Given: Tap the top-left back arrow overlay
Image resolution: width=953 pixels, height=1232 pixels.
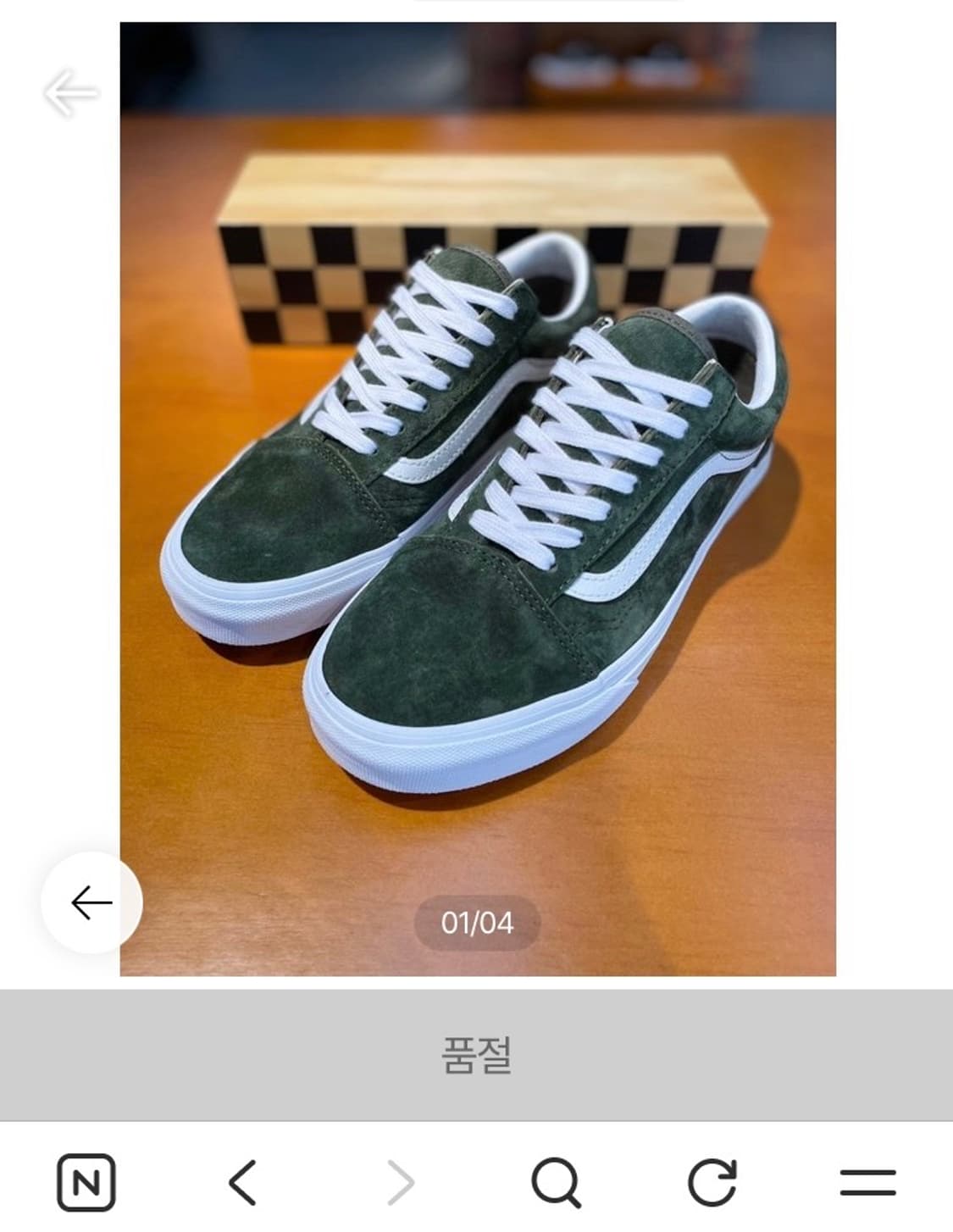Looking at the screenshot, I should 71,93.
